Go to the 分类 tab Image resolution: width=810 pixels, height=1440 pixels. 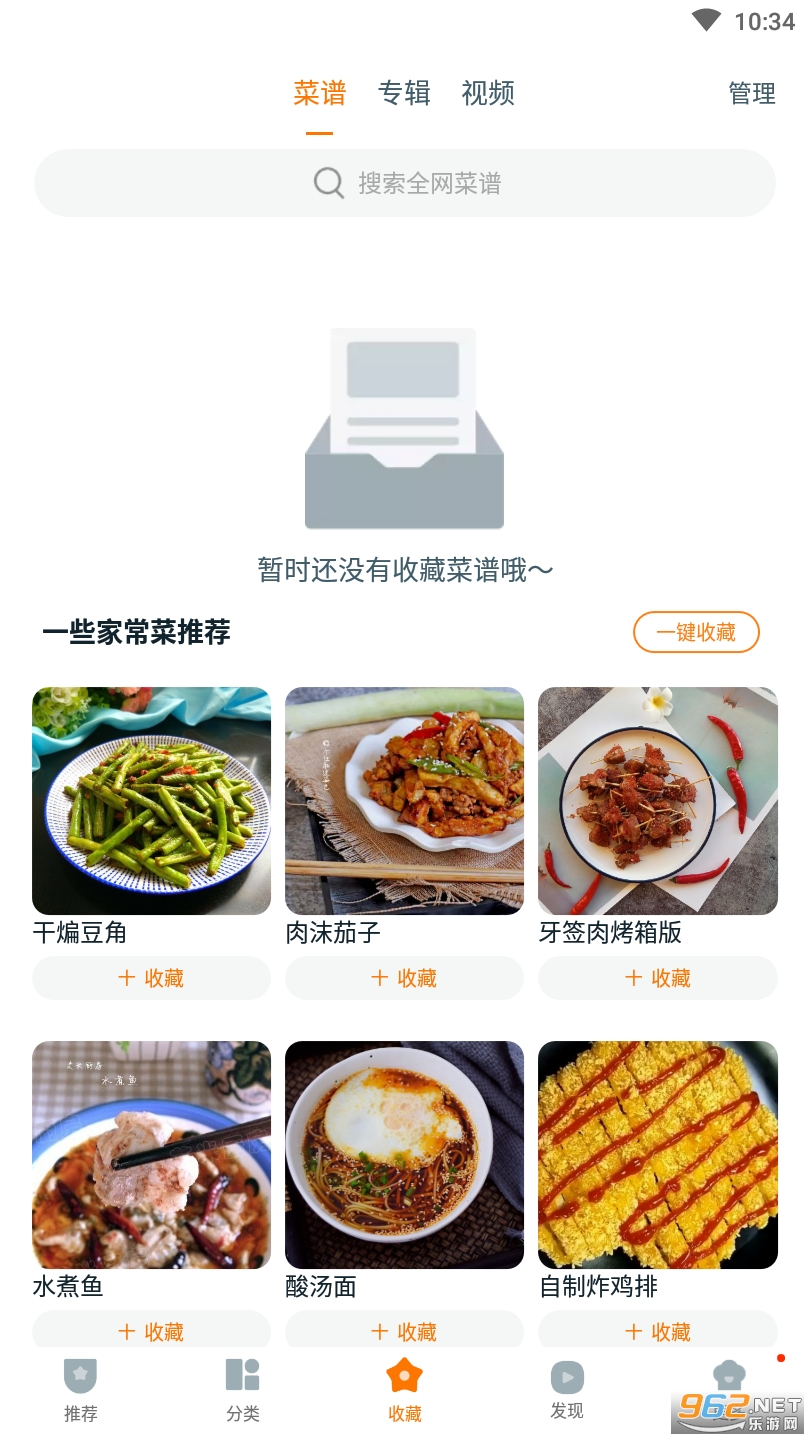point(243,1391)
